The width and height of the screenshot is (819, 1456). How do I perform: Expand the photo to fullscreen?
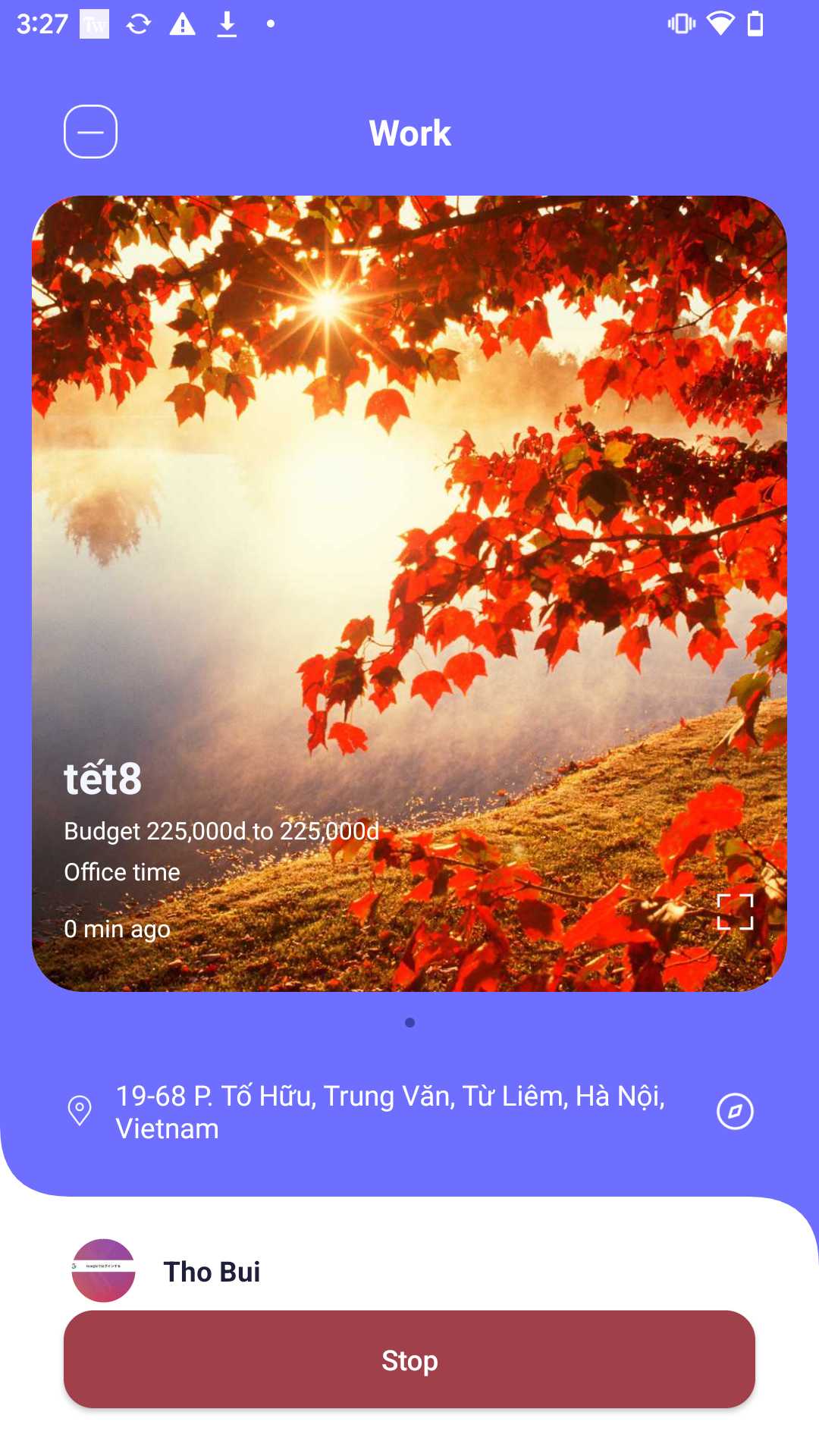(x=735, y=911)
